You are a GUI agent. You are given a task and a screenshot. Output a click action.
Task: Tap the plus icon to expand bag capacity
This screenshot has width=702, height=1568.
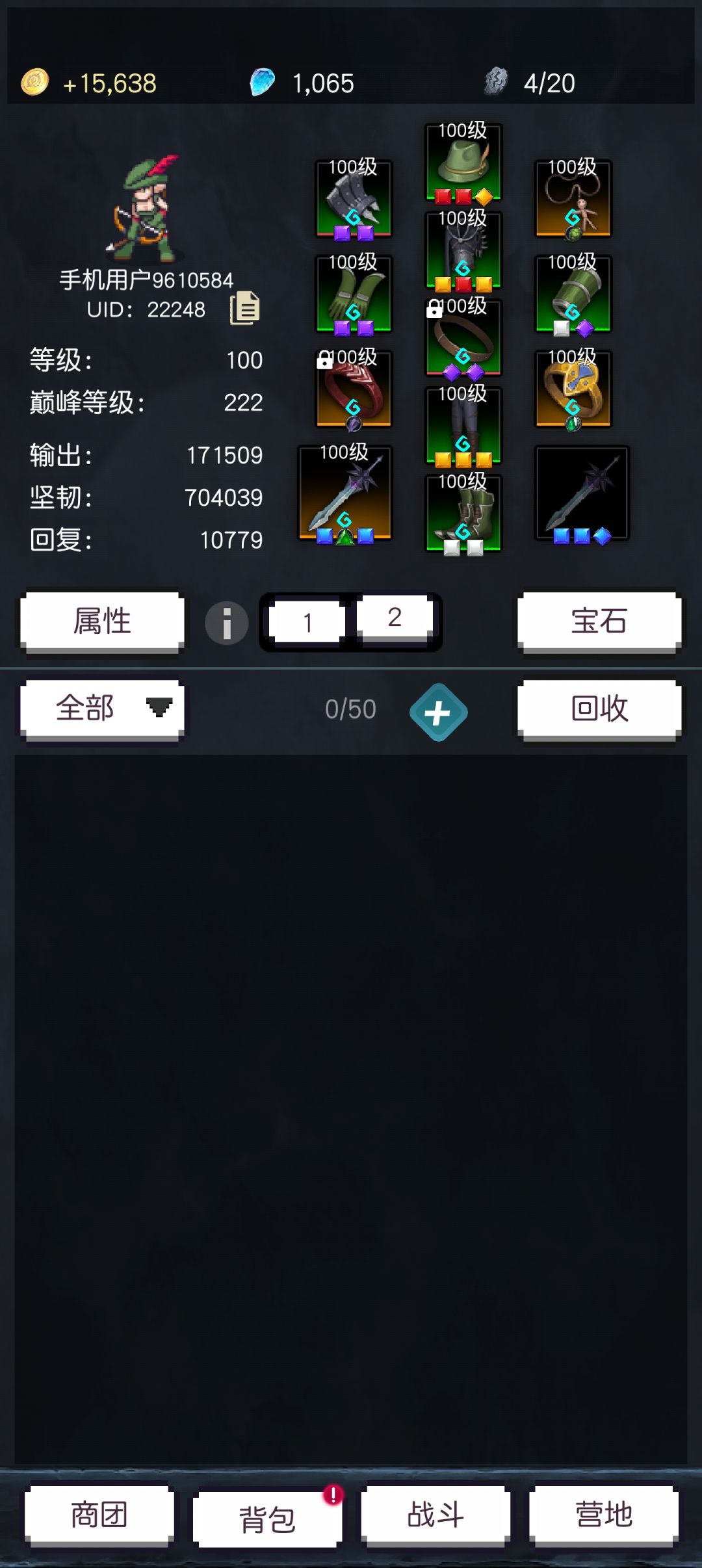point(438,712)
